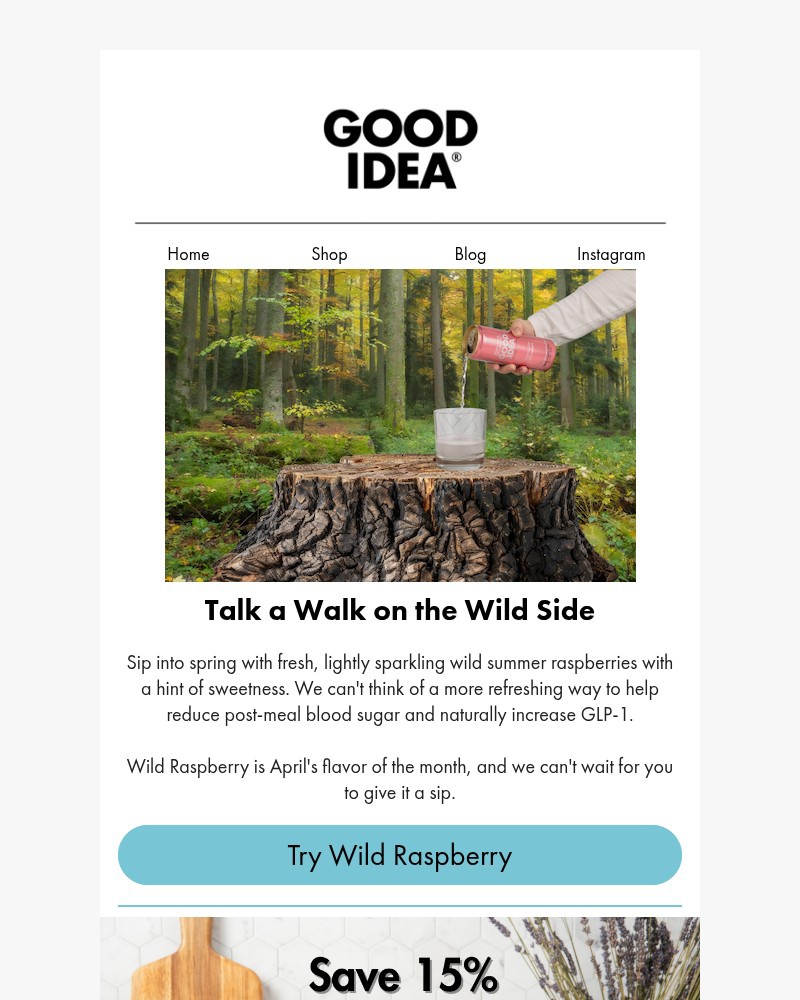Open the Instagram link
This screenshot has width=800, height=1000.
point(611,254)
